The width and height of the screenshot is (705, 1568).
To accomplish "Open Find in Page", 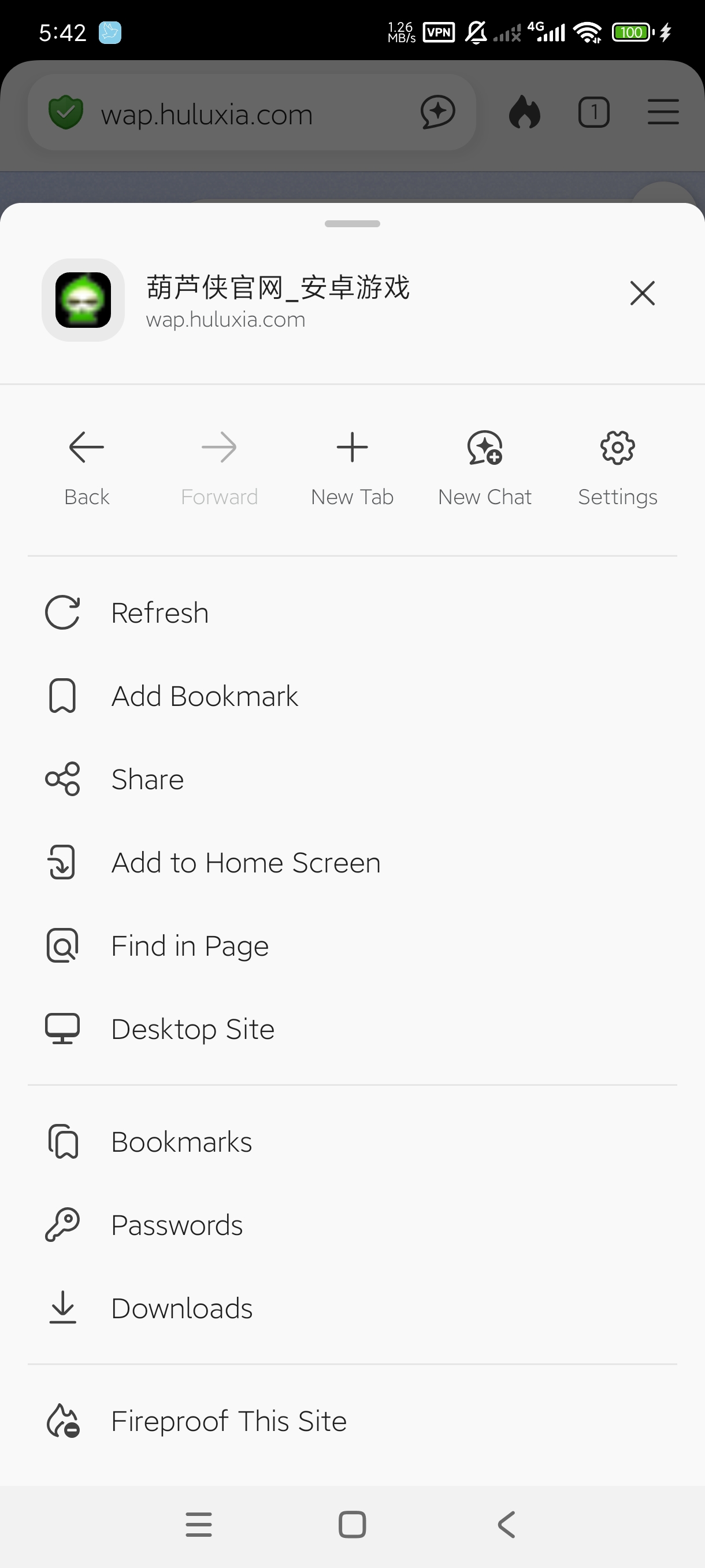I will [x=352, y=946].
